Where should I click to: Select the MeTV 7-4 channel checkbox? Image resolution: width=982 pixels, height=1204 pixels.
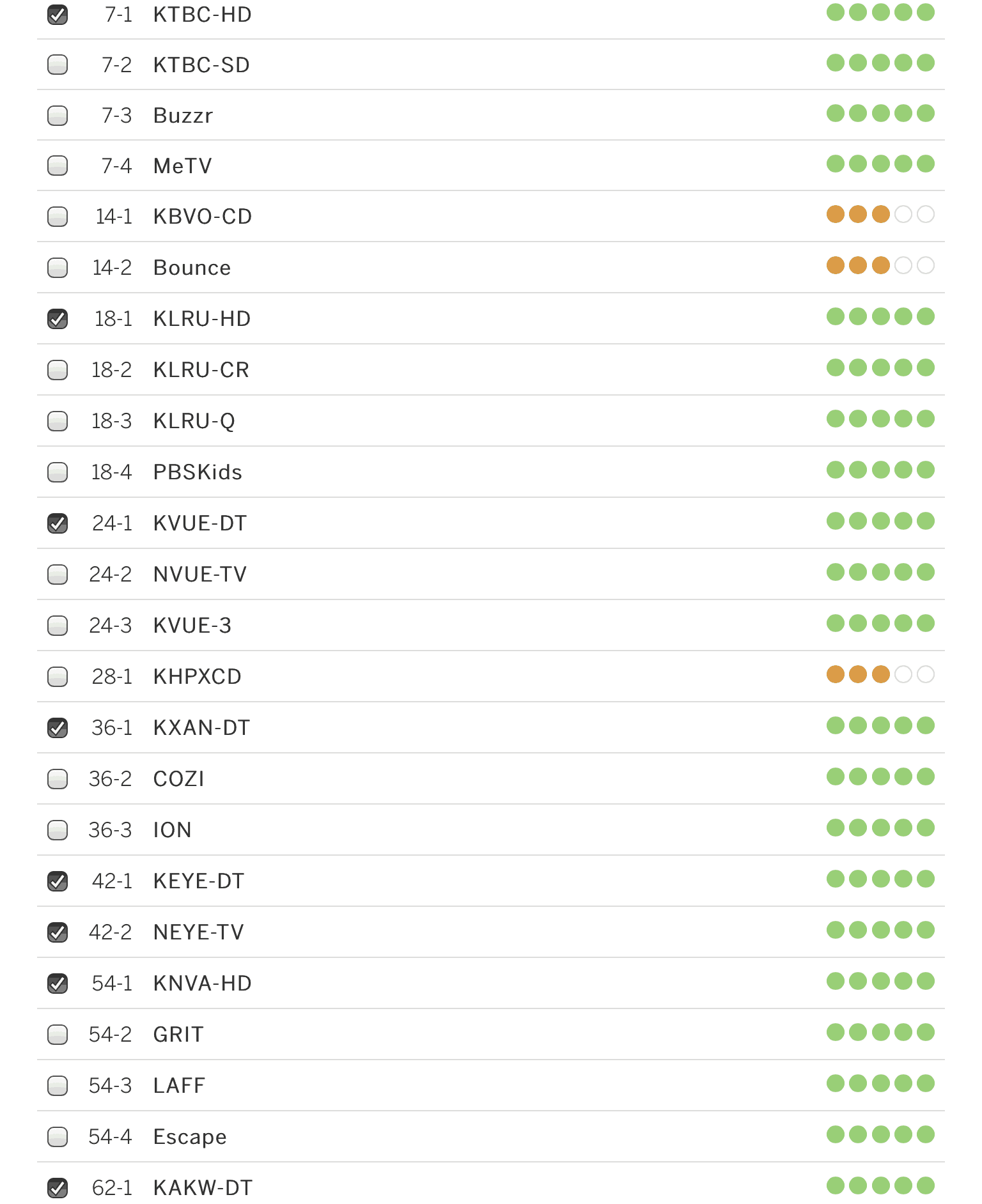point(58,166)
